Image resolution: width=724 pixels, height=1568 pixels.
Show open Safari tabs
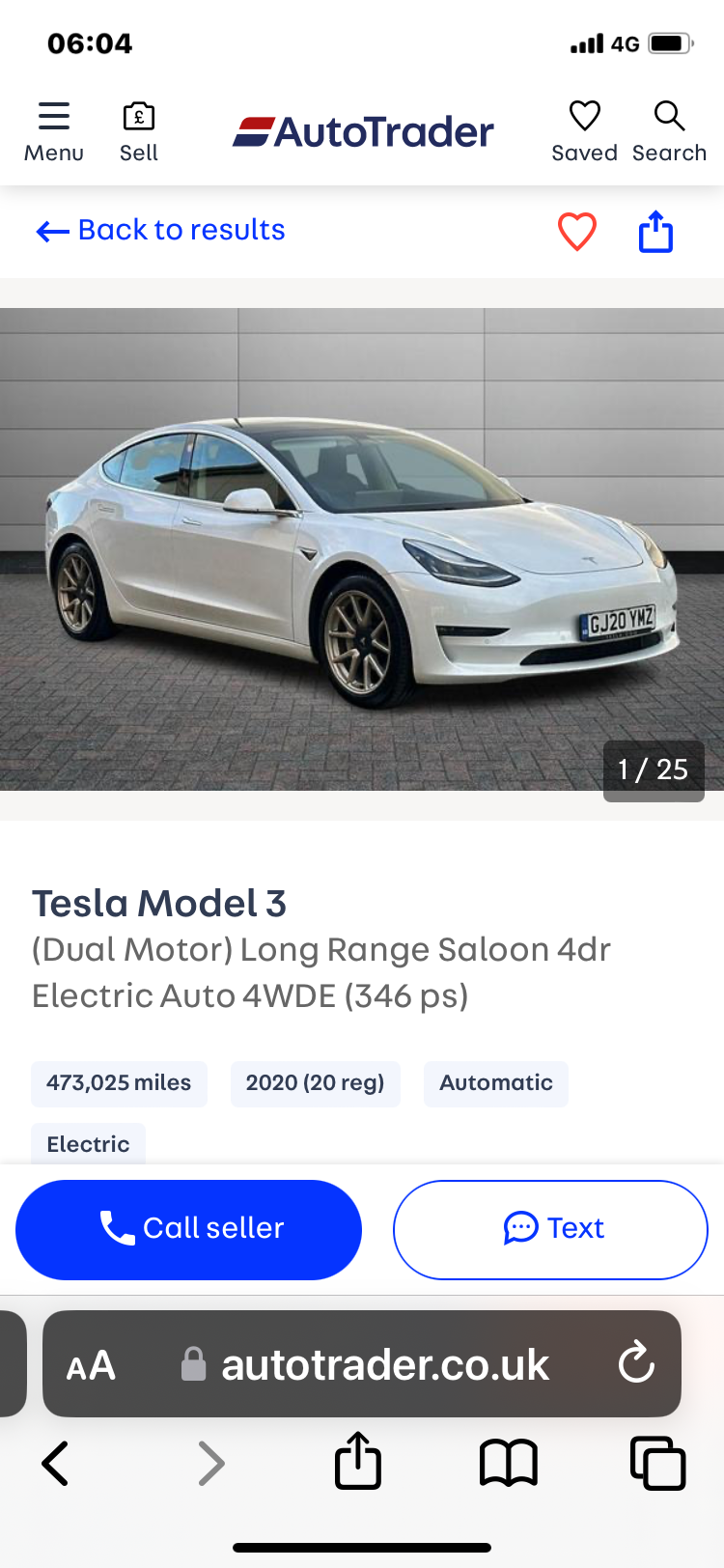(657, 1463)
